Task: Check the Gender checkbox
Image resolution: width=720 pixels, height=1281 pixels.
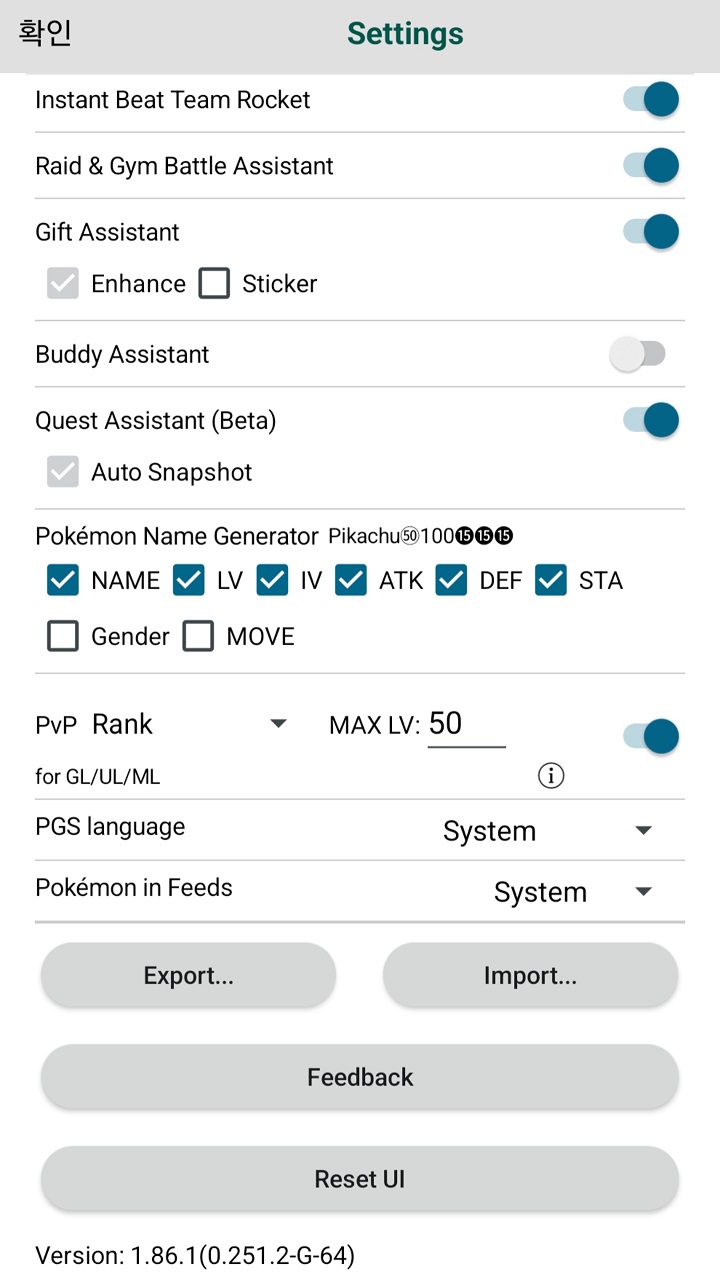Action: click(x=63, y=637)
